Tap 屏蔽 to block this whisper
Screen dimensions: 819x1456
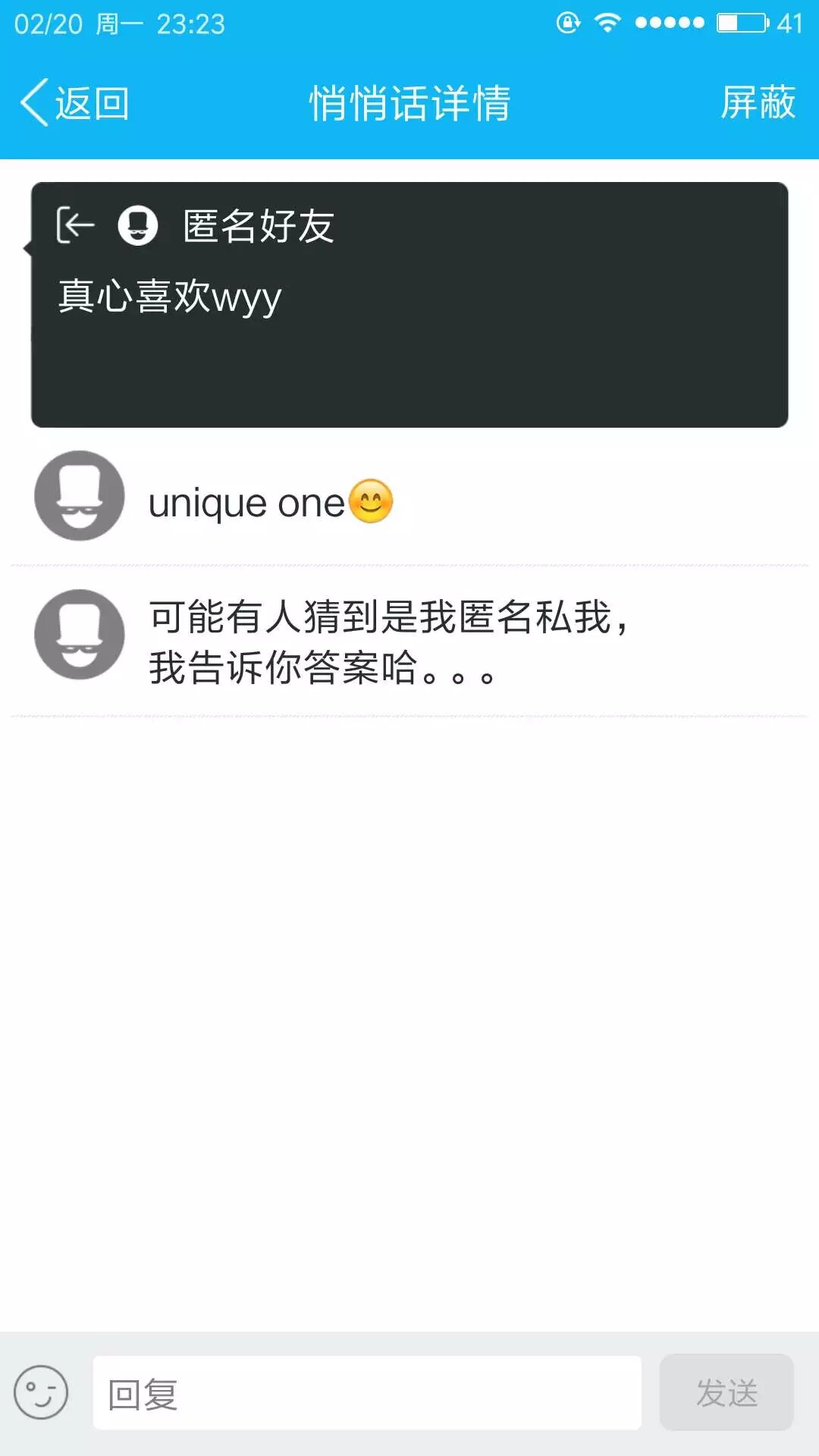[758, 103]
